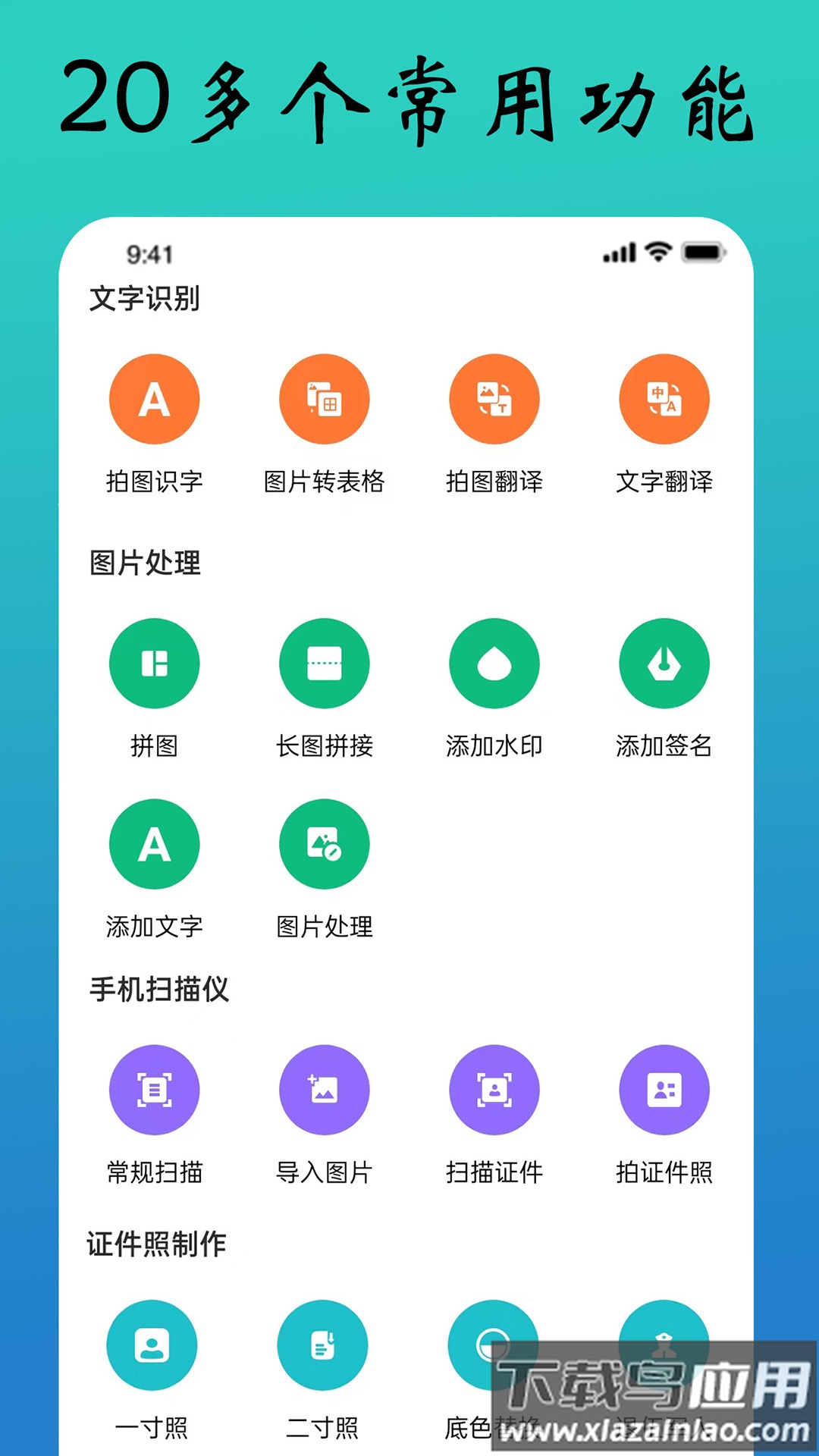
Task: Launch the 扫描证件 document scanner
Action: pyautogui.click(x=494, y=1089)
